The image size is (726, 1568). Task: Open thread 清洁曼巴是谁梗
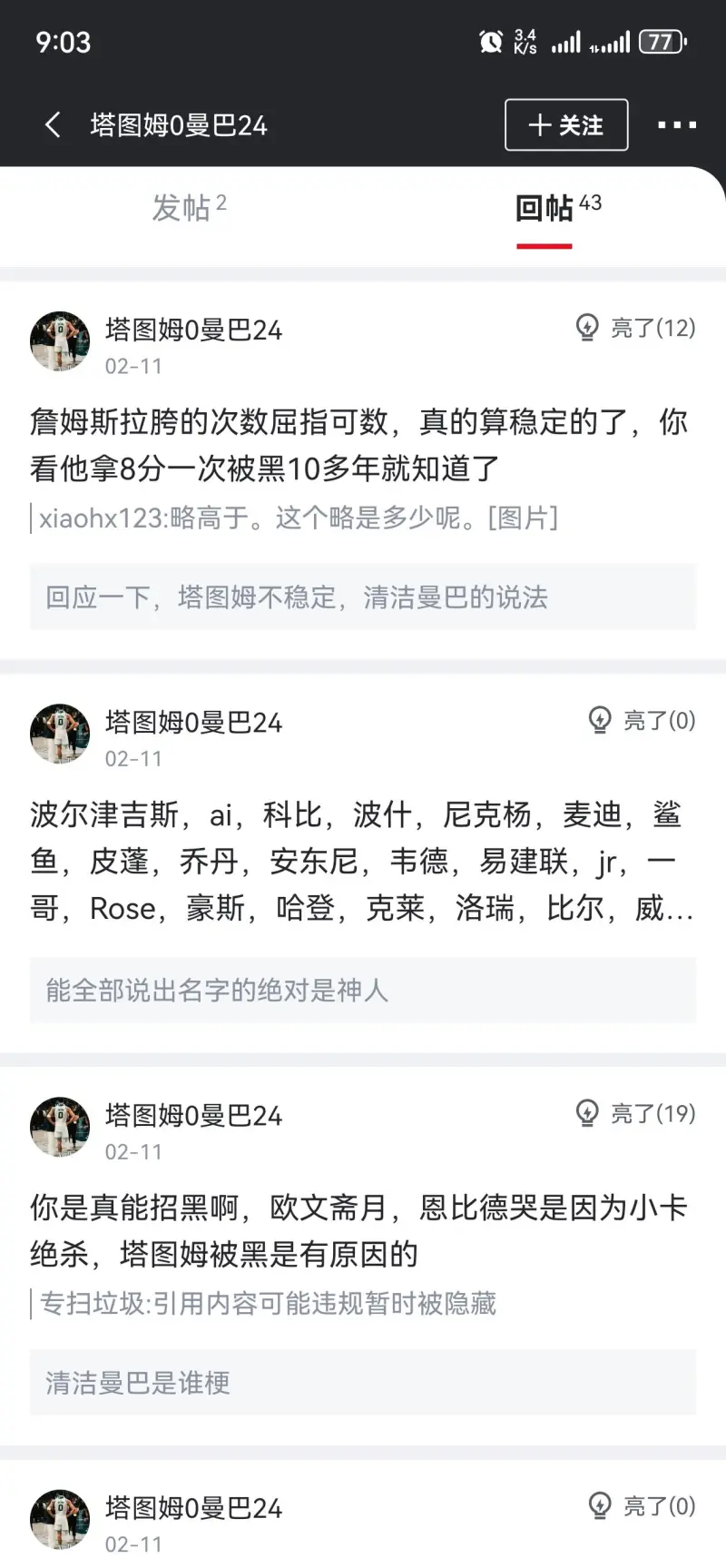click(x=362, y=1382)
